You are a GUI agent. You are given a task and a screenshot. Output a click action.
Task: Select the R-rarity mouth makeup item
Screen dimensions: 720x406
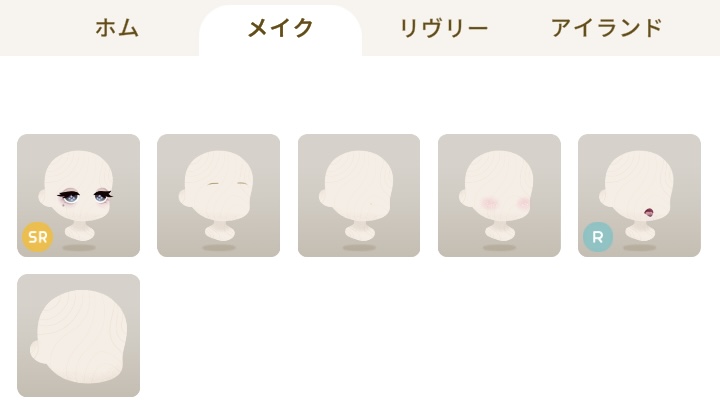(x=639, y=195)
